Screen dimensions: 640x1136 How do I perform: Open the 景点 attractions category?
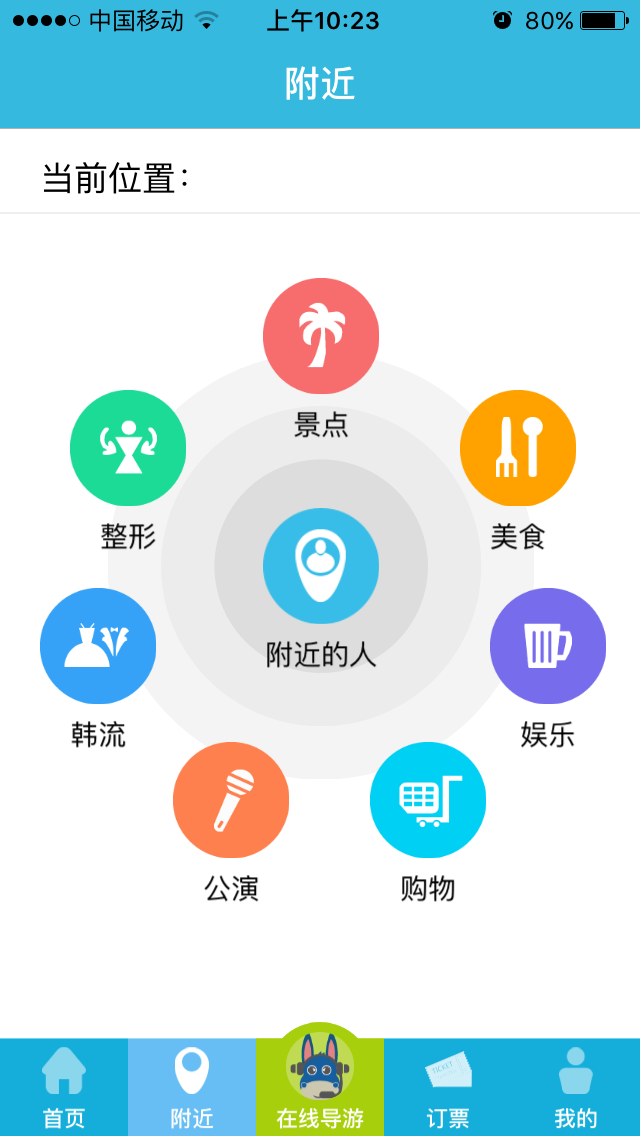click(x=321, y=336)
